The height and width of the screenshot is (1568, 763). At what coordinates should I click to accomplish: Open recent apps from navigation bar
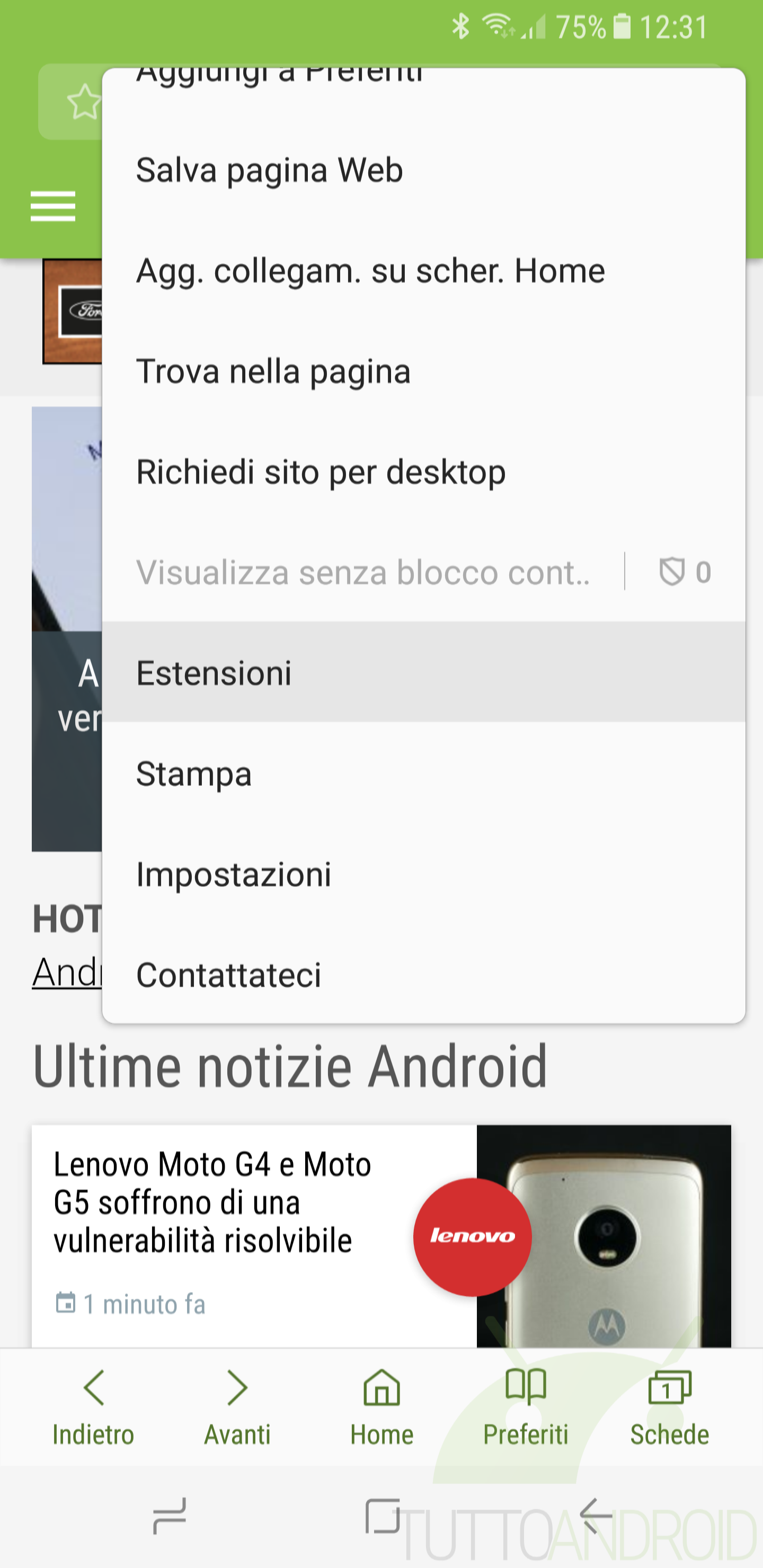point(169,1516)
